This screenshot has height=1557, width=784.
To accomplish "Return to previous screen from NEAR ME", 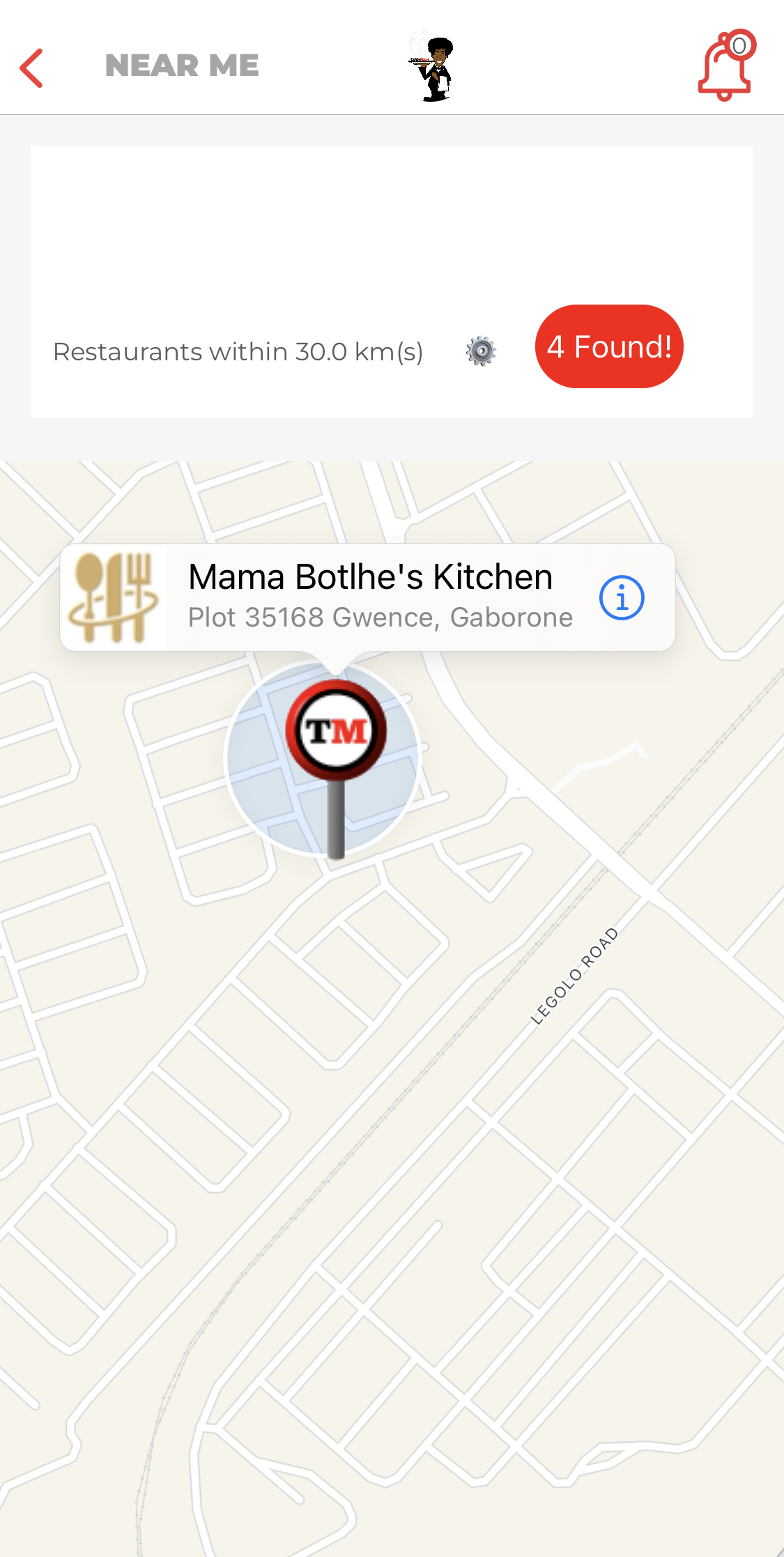I will [31, 66].
